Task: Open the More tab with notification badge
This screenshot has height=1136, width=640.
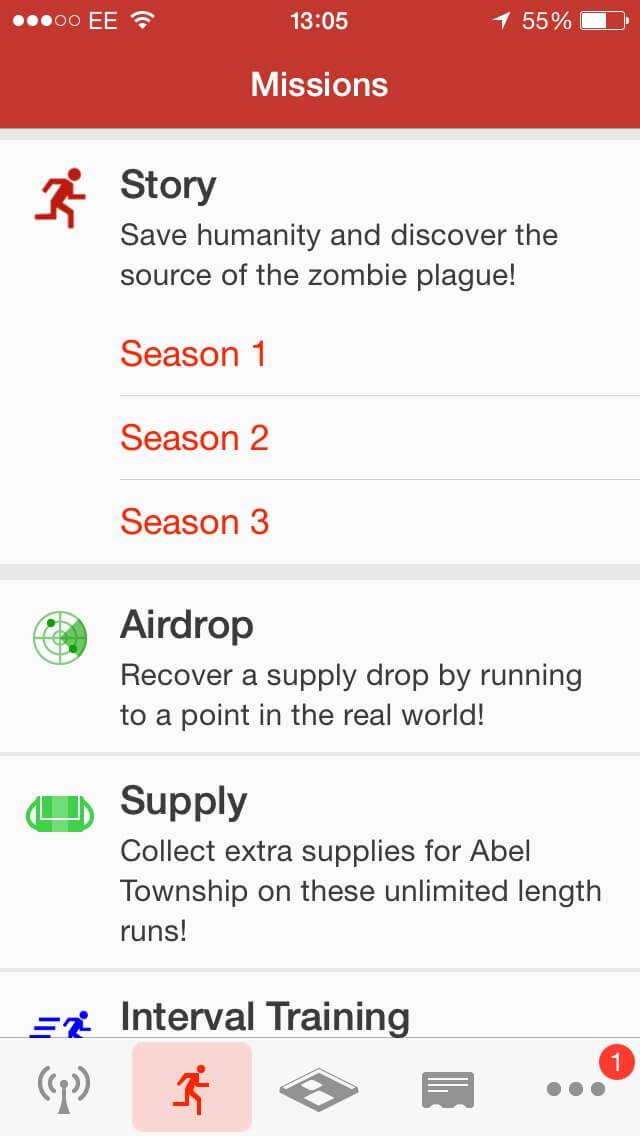Action: [x=576, y=1087]
